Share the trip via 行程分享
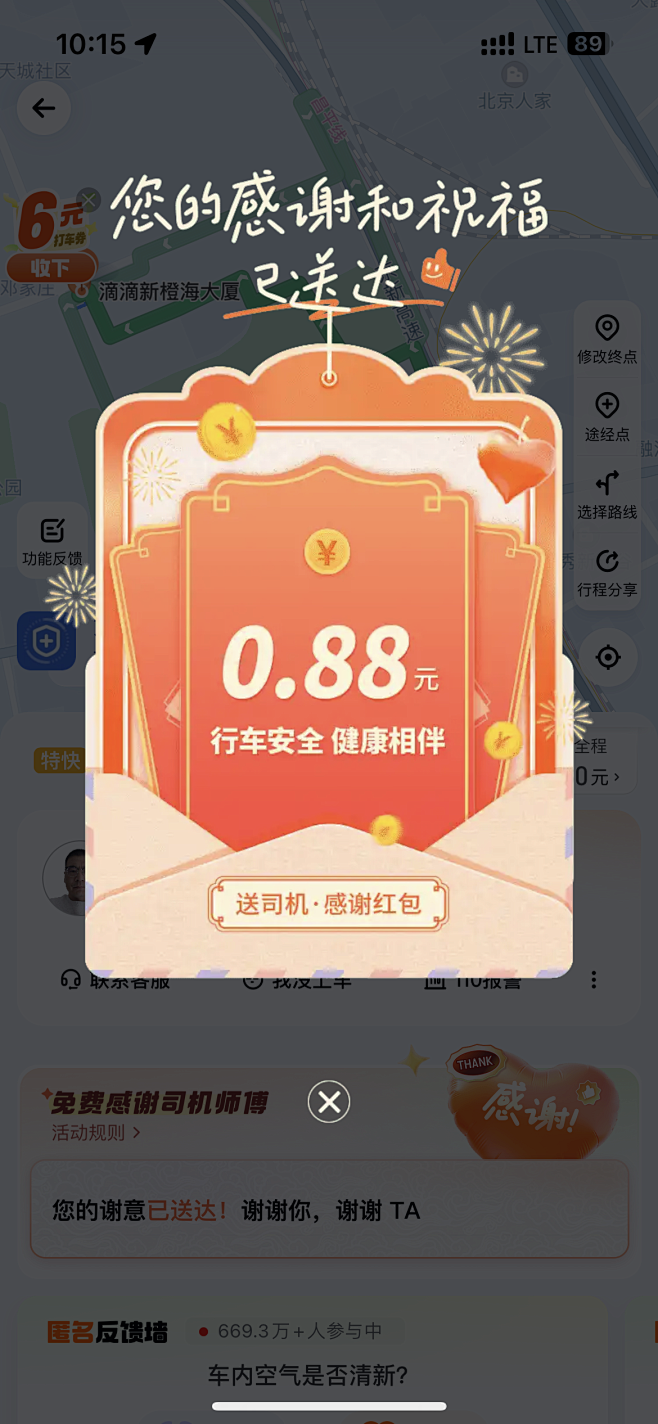The height and width of the screenshot is (1424, 658). pos(607,573)
